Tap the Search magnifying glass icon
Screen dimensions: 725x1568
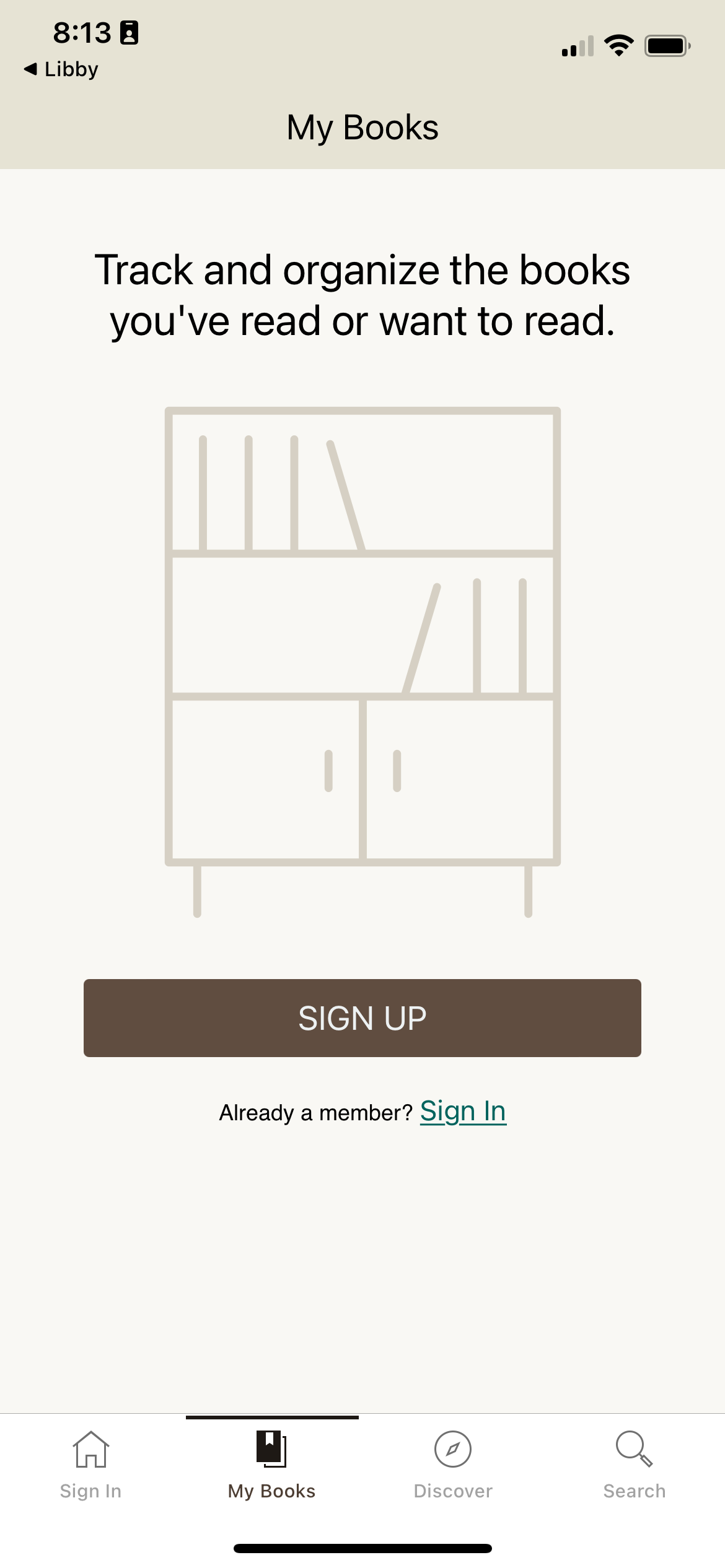pos(634,1450)
